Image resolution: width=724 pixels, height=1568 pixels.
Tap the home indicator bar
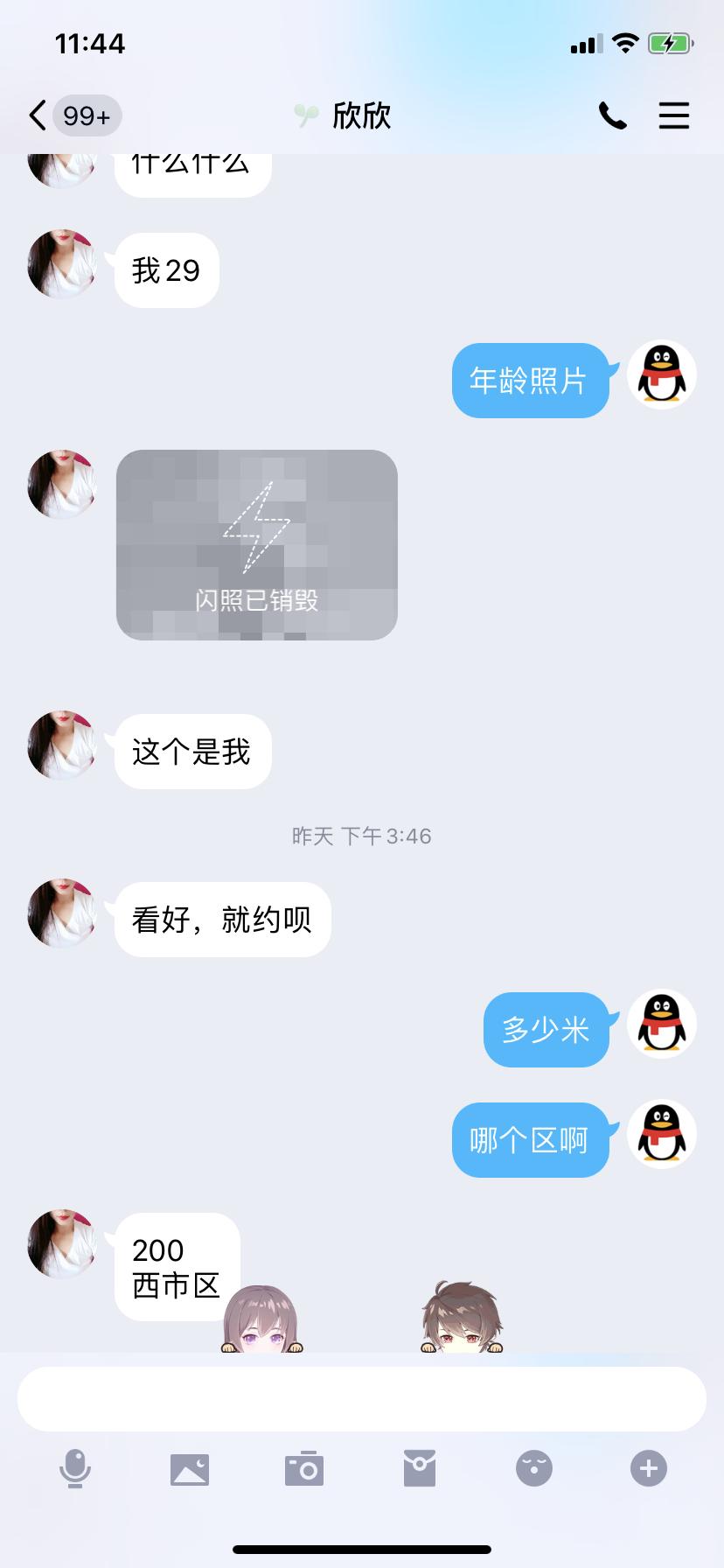361,1549
